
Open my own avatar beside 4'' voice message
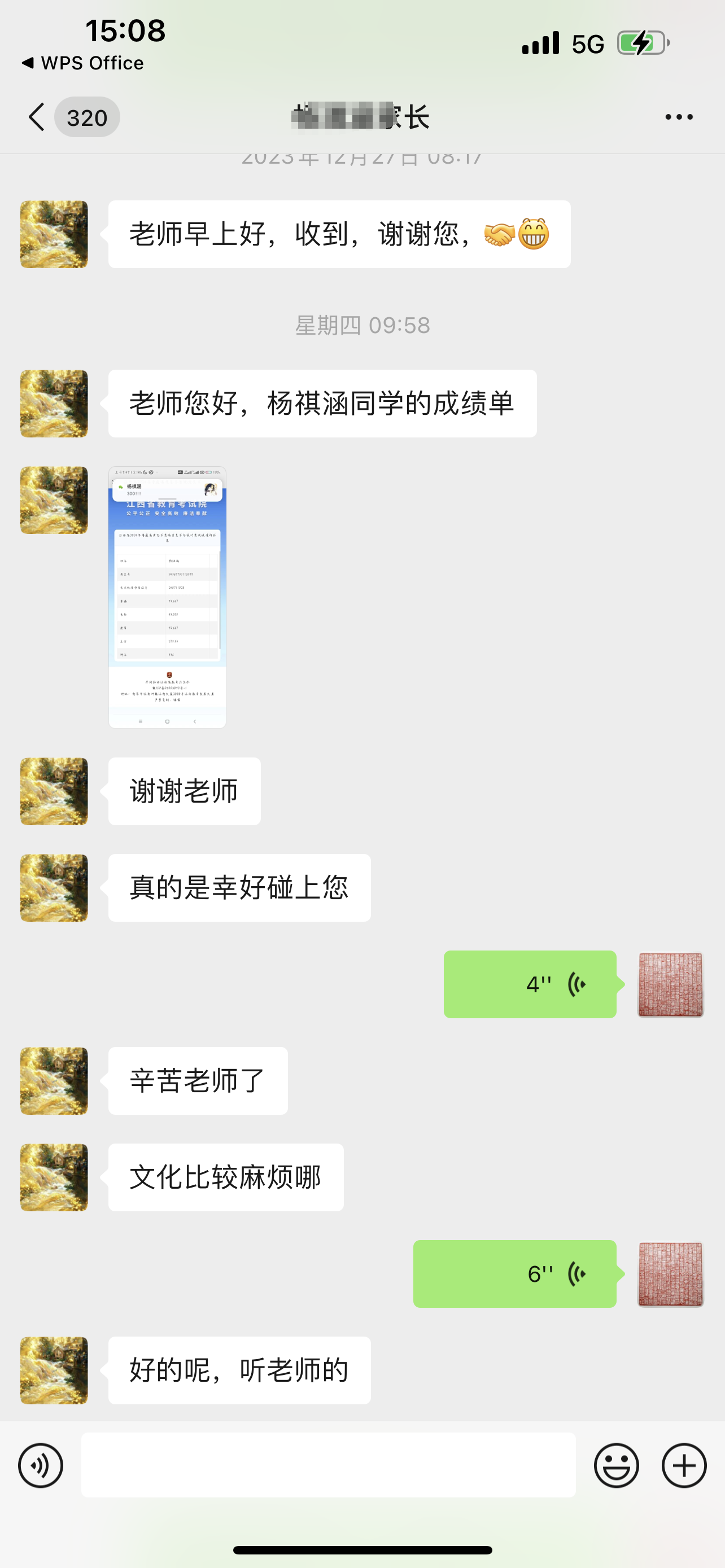coord(670,984)
